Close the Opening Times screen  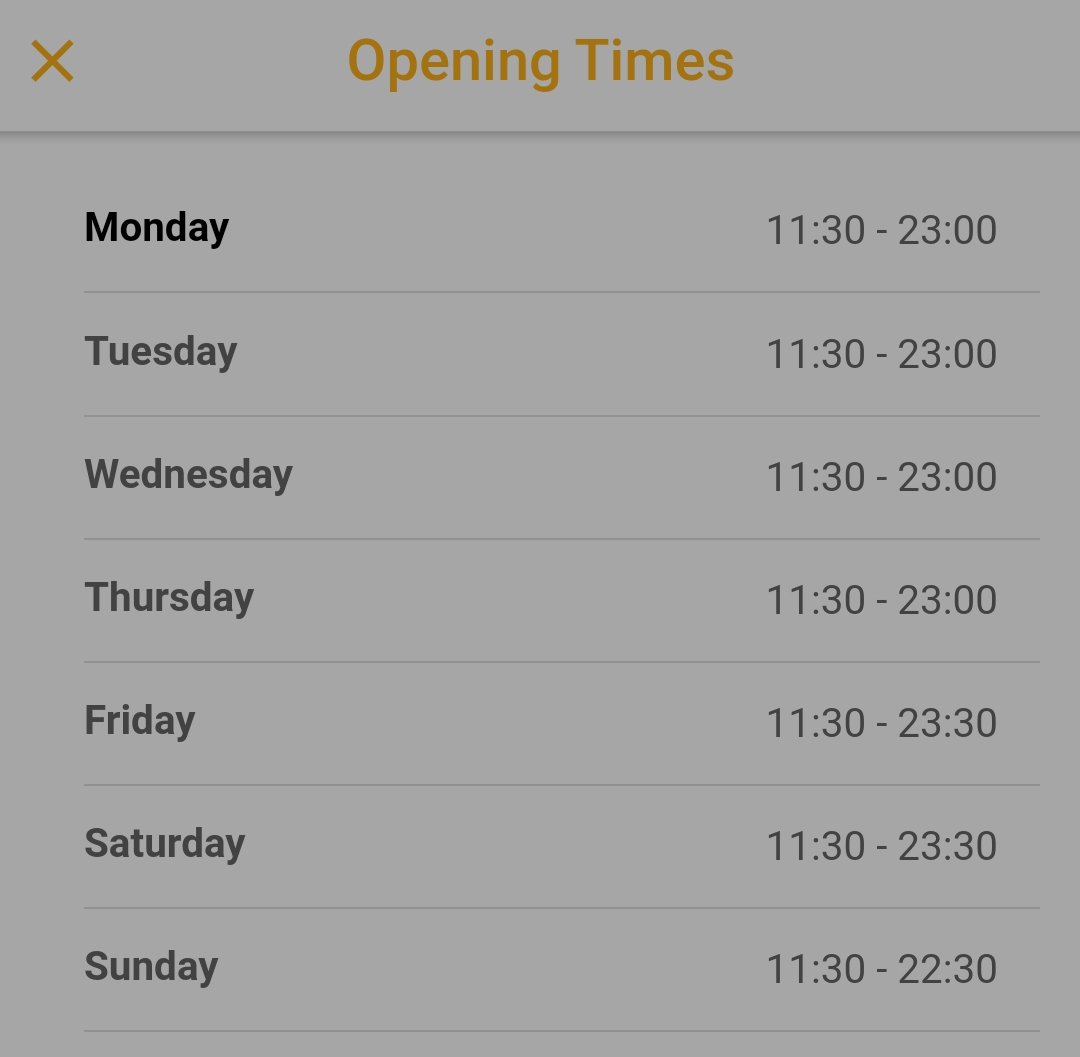point(53,61)
